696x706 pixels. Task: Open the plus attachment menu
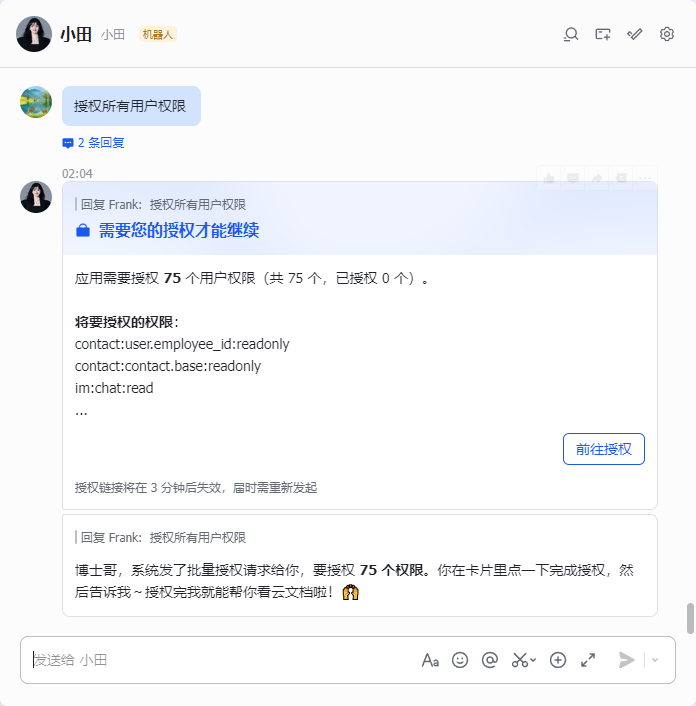558,660
